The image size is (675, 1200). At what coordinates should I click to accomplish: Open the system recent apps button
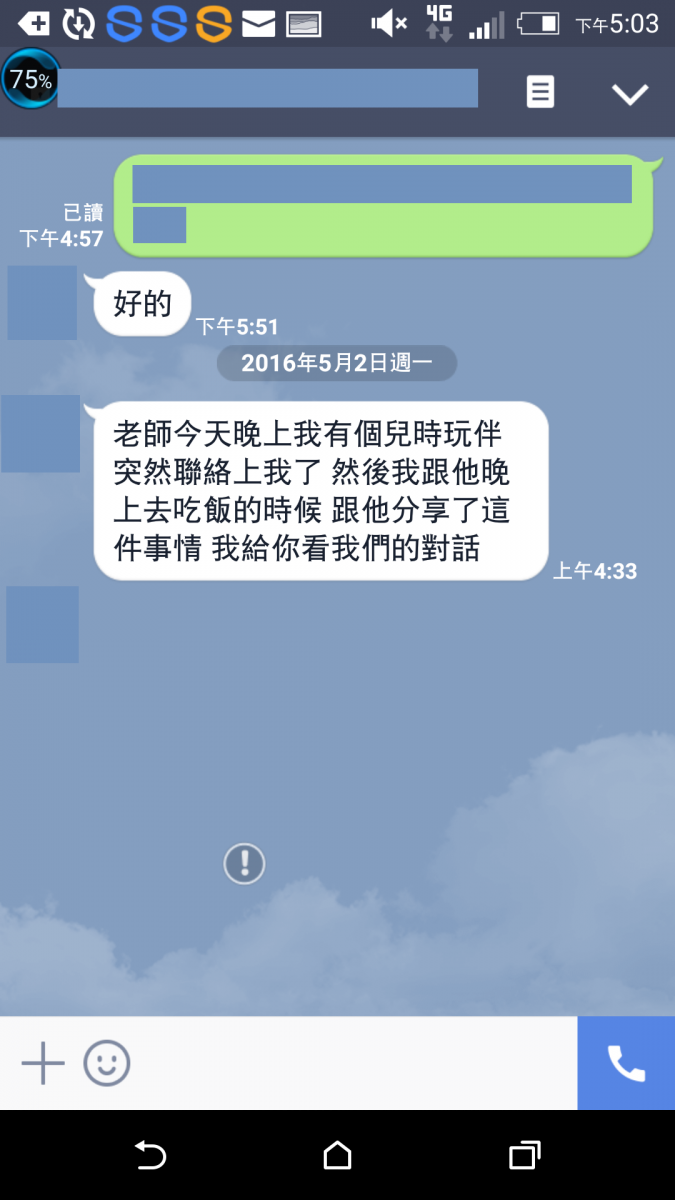524,1156
